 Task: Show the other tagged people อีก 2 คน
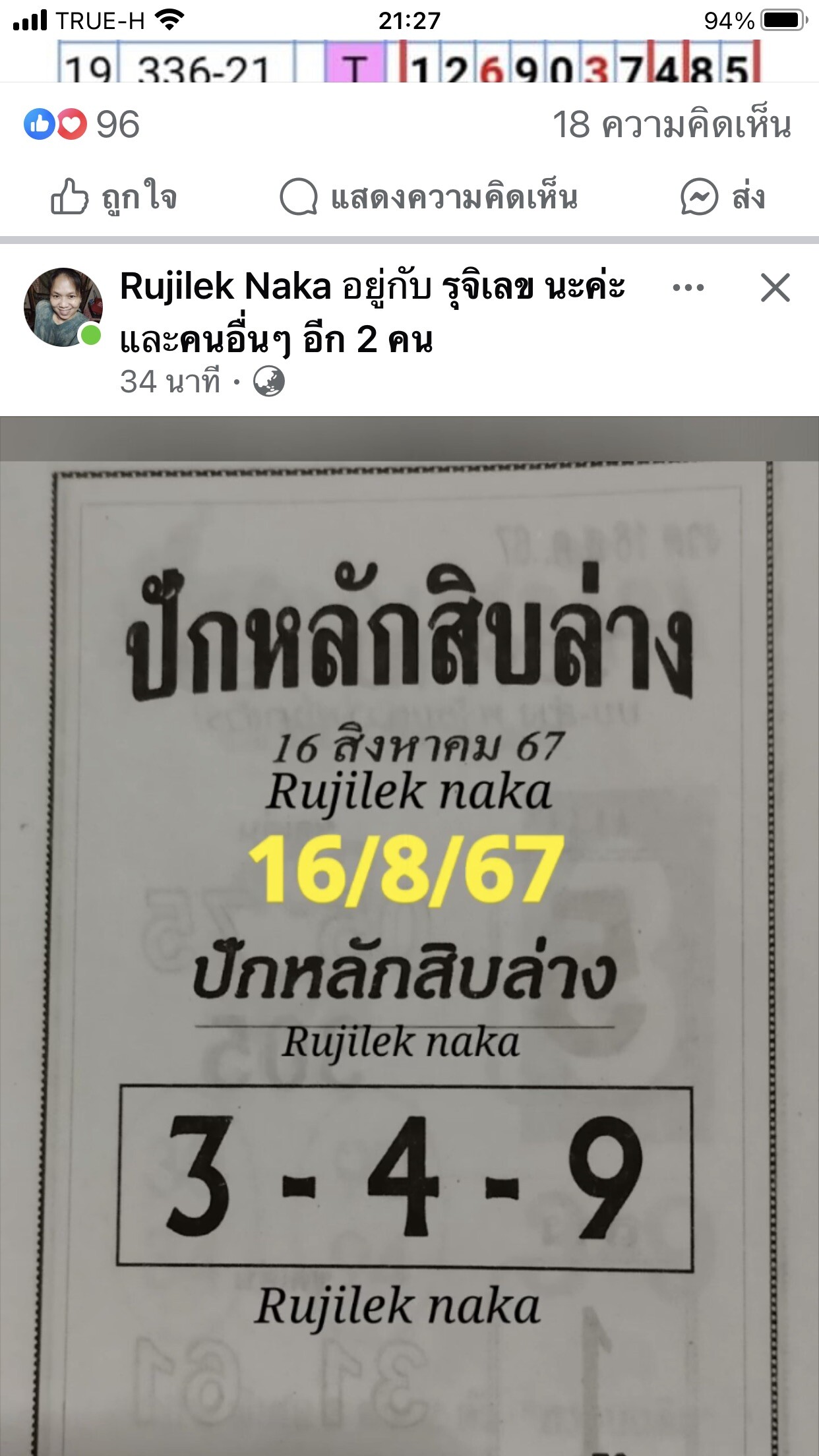coord(367,340)
